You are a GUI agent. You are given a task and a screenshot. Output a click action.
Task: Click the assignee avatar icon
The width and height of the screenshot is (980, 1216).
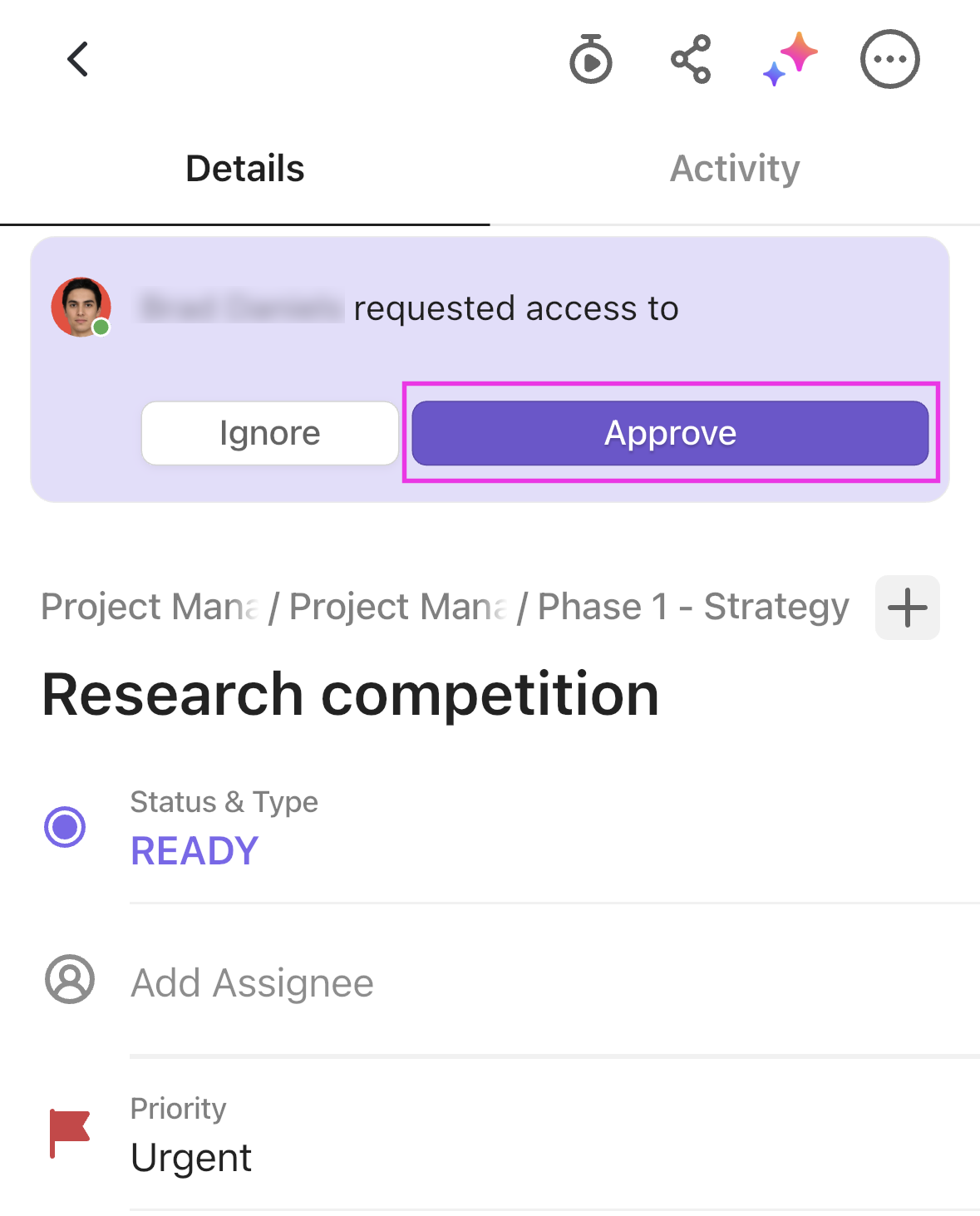[x=68, y=981]
